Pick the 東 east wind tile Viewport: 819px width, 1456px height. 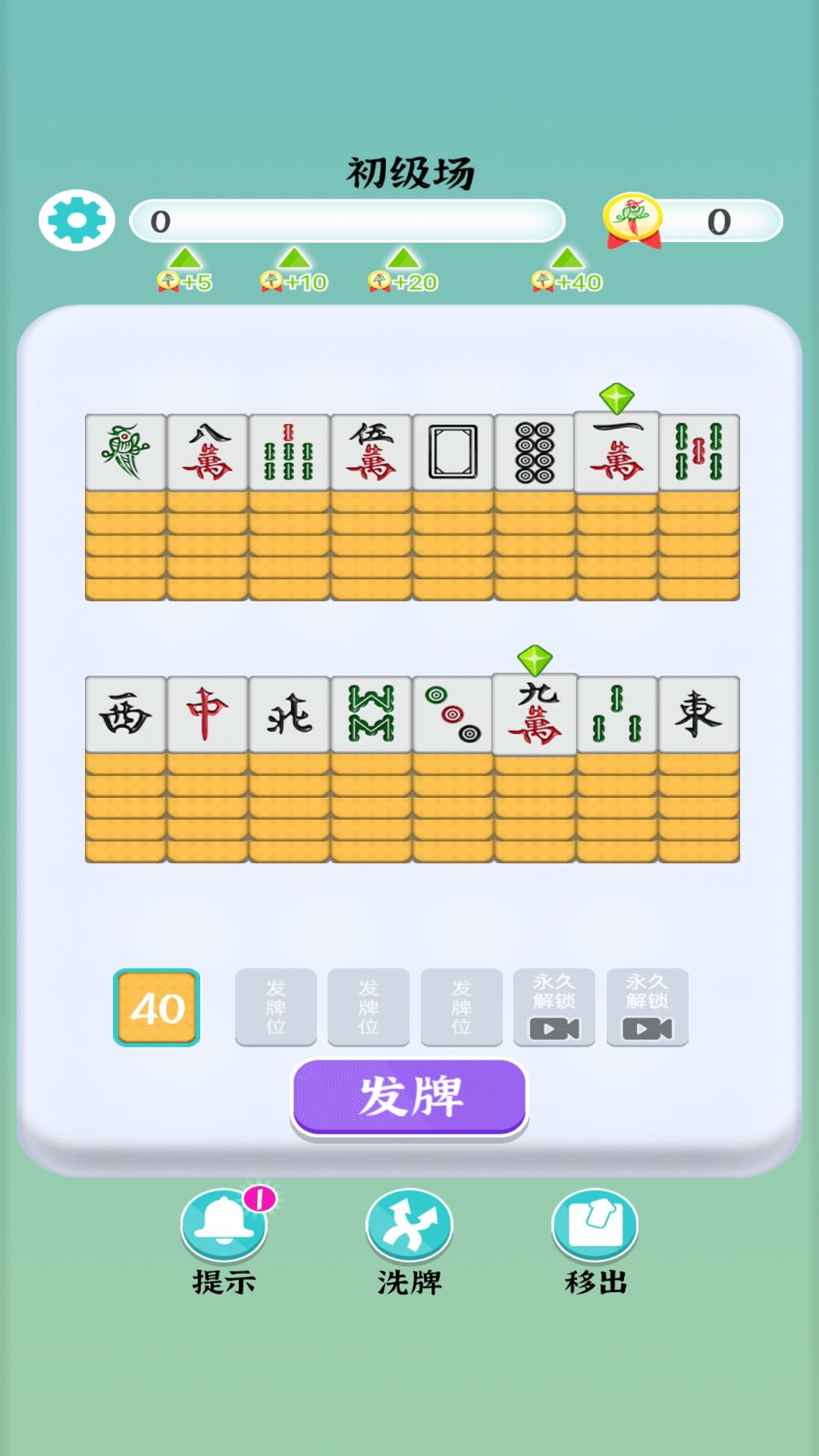(x=698, y=714)
